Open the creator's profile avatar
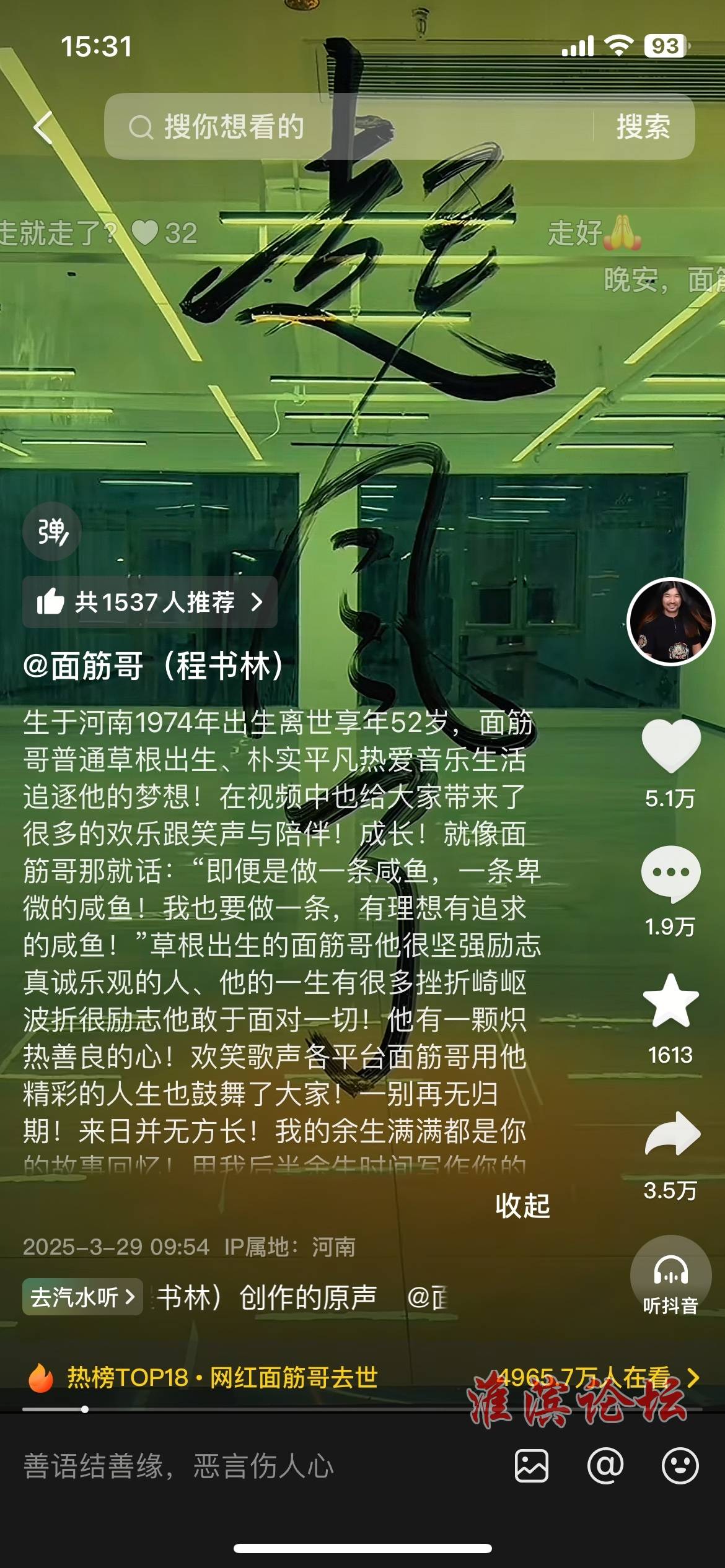This screenshot has width=725, height=1568. pos(670,622)
